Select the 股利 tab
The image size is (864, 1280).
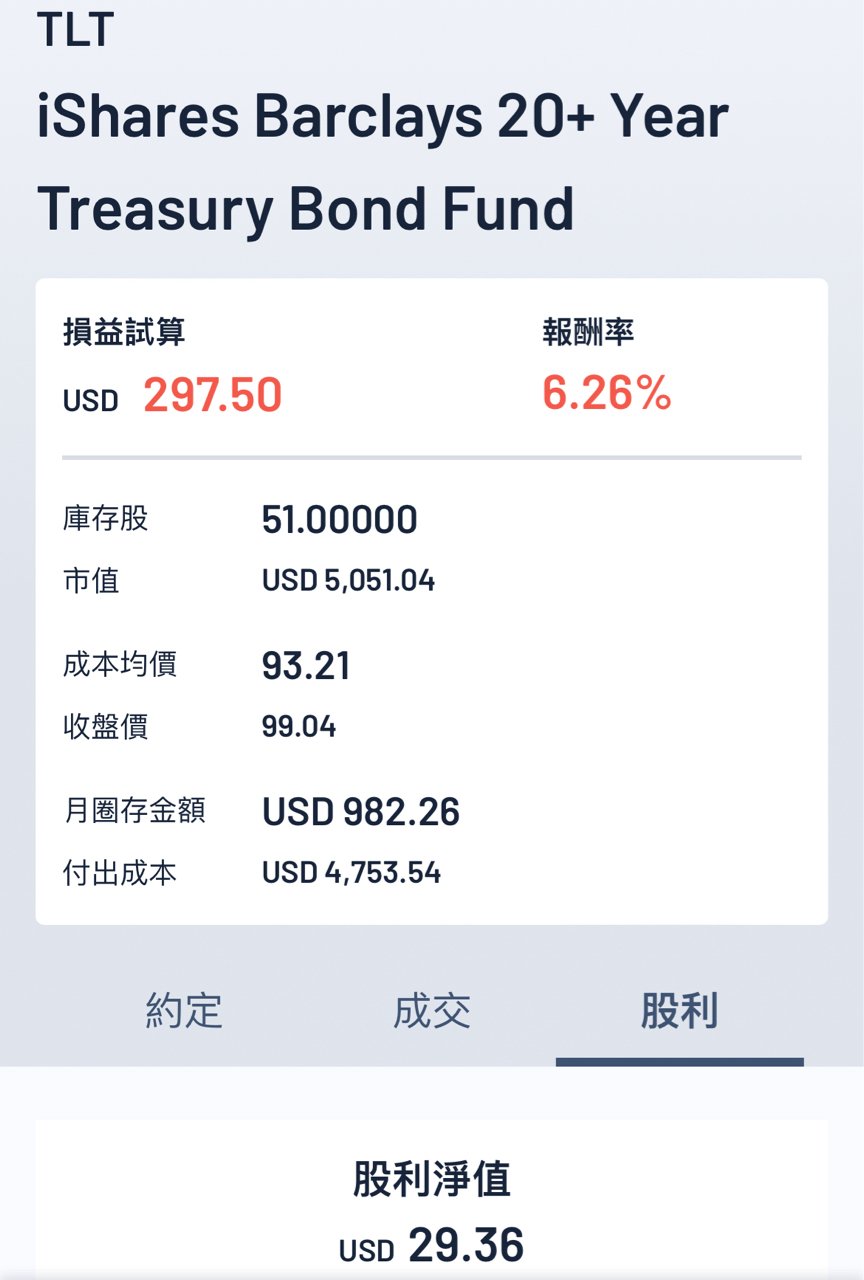click(679, 1011)
